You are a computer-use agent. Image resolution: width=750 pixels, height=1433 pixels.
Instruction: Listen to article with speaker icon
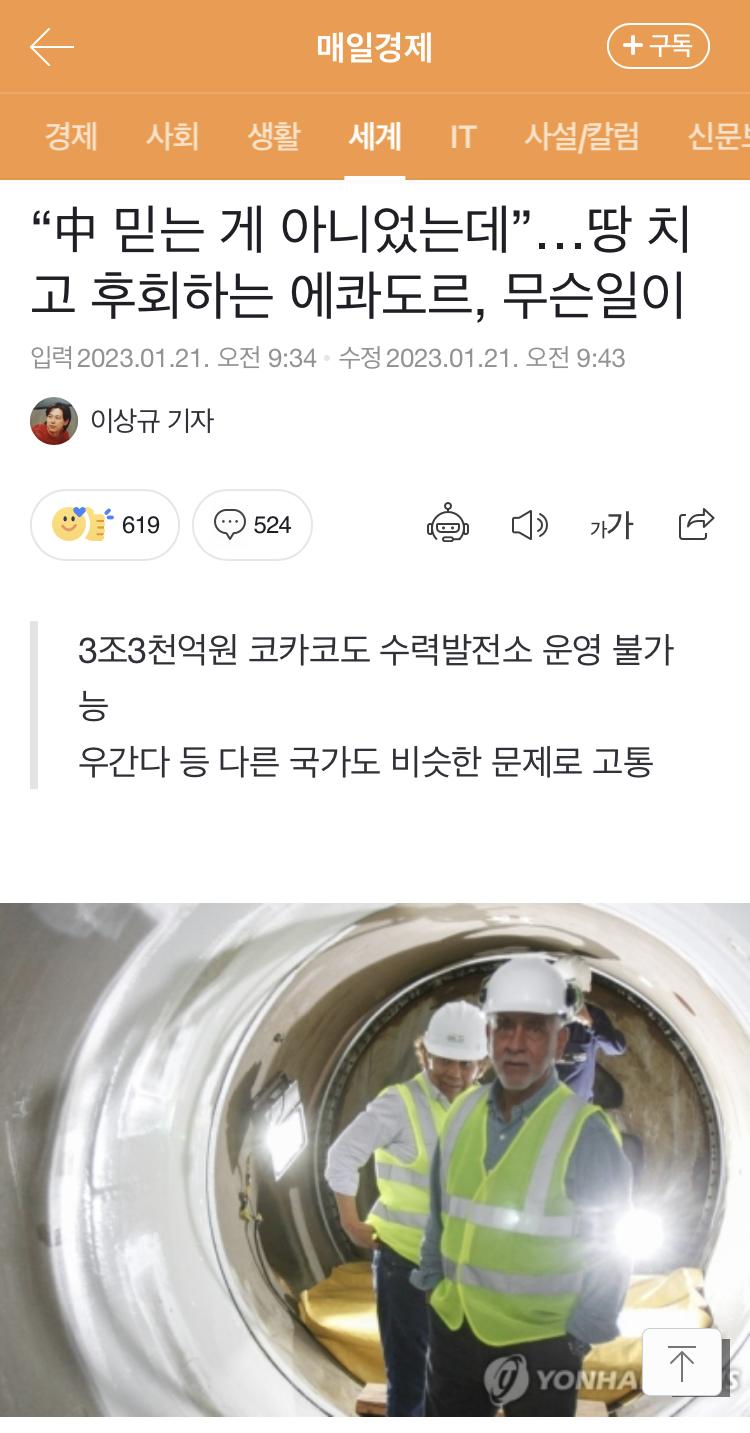click(529, 524)
